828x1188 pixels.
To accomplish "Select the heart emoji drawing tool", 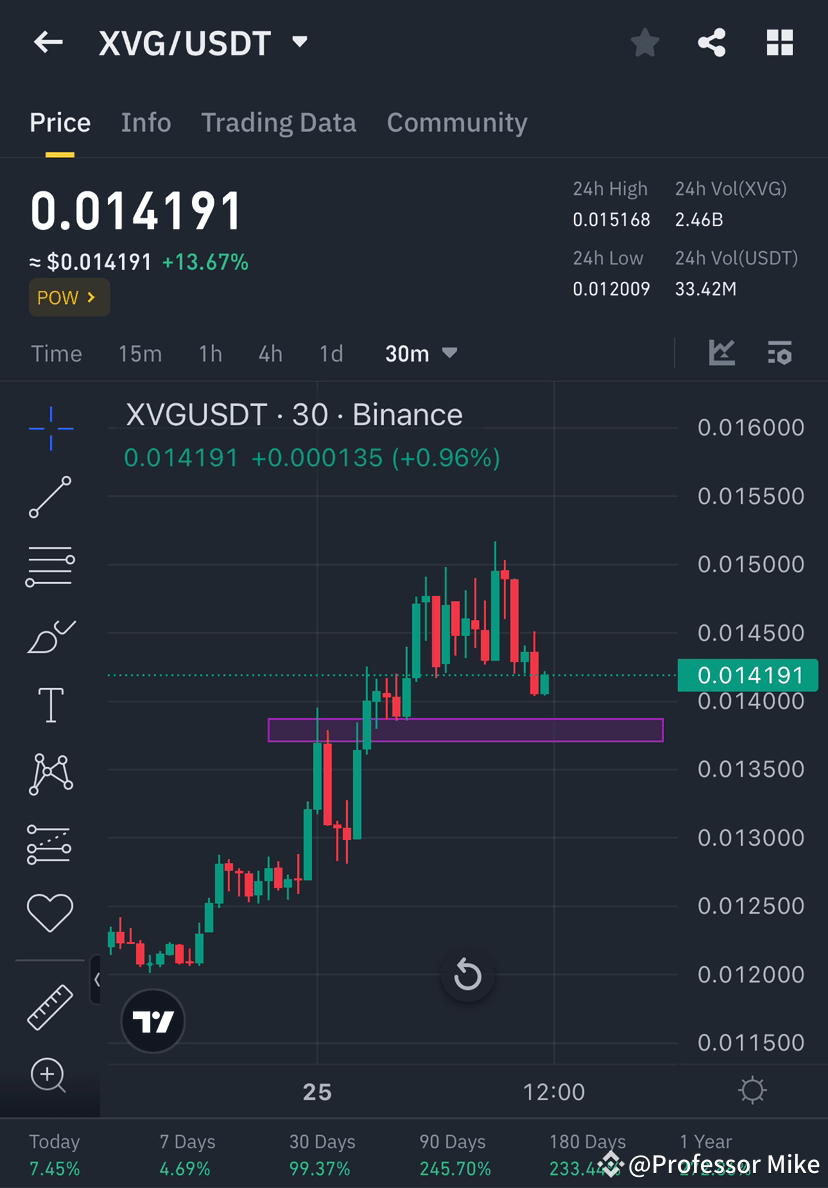I will [x=49, y=912].
